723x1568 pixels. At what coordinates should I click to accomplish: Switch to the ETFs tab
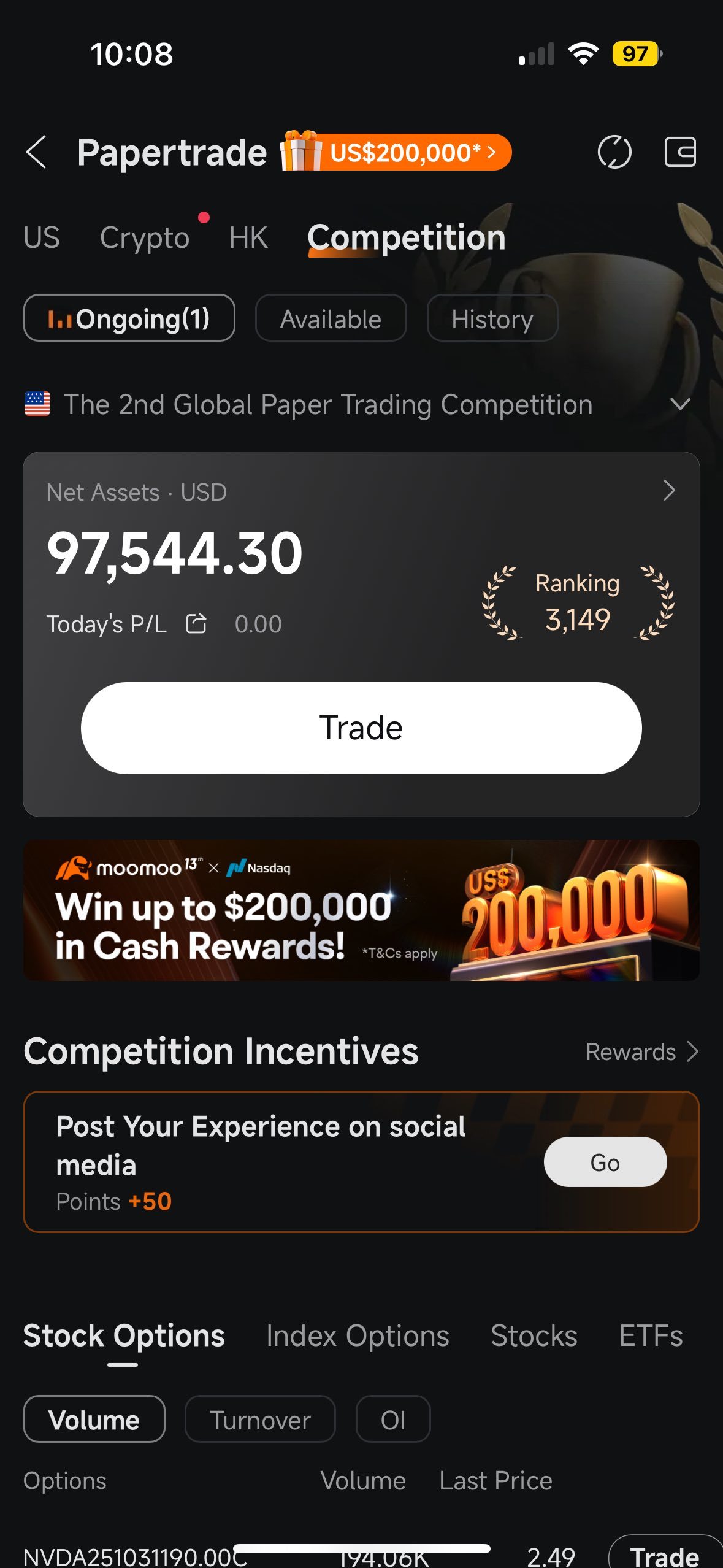(651, 1336)
